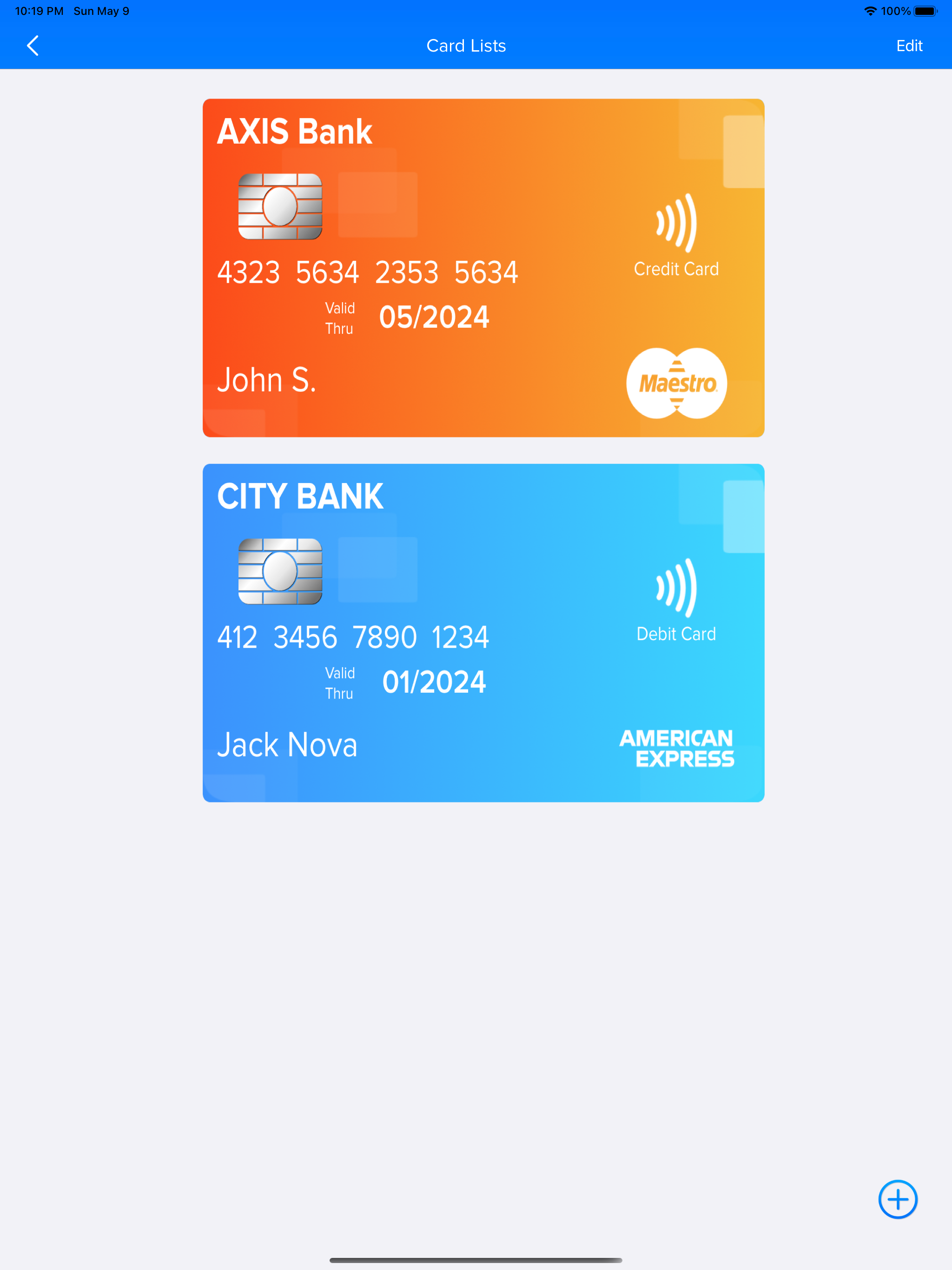Select the Maestro logo

pos(676,383)
